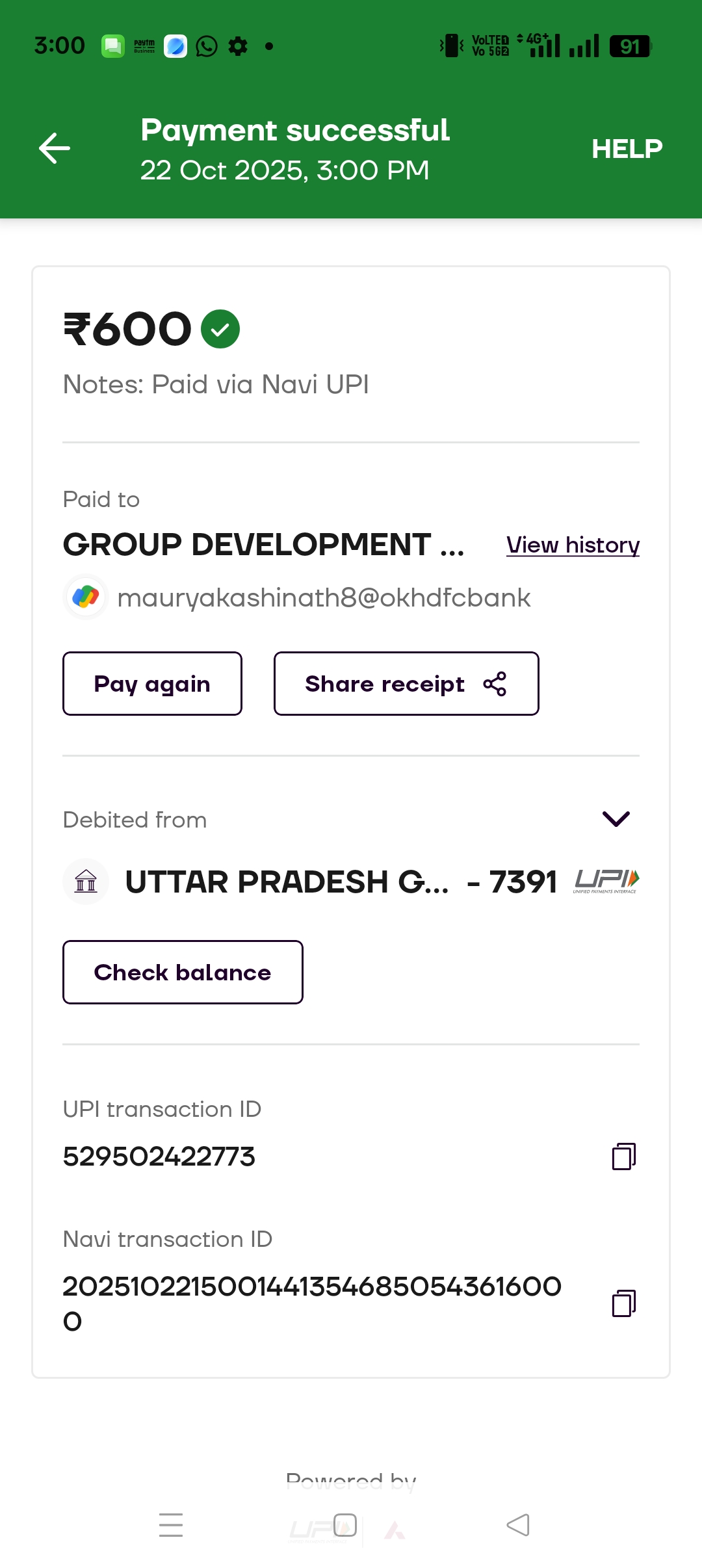This screenshot has width=702, height=1568.
Task: Go to home via system navigation
Action: click(345, 1525)
